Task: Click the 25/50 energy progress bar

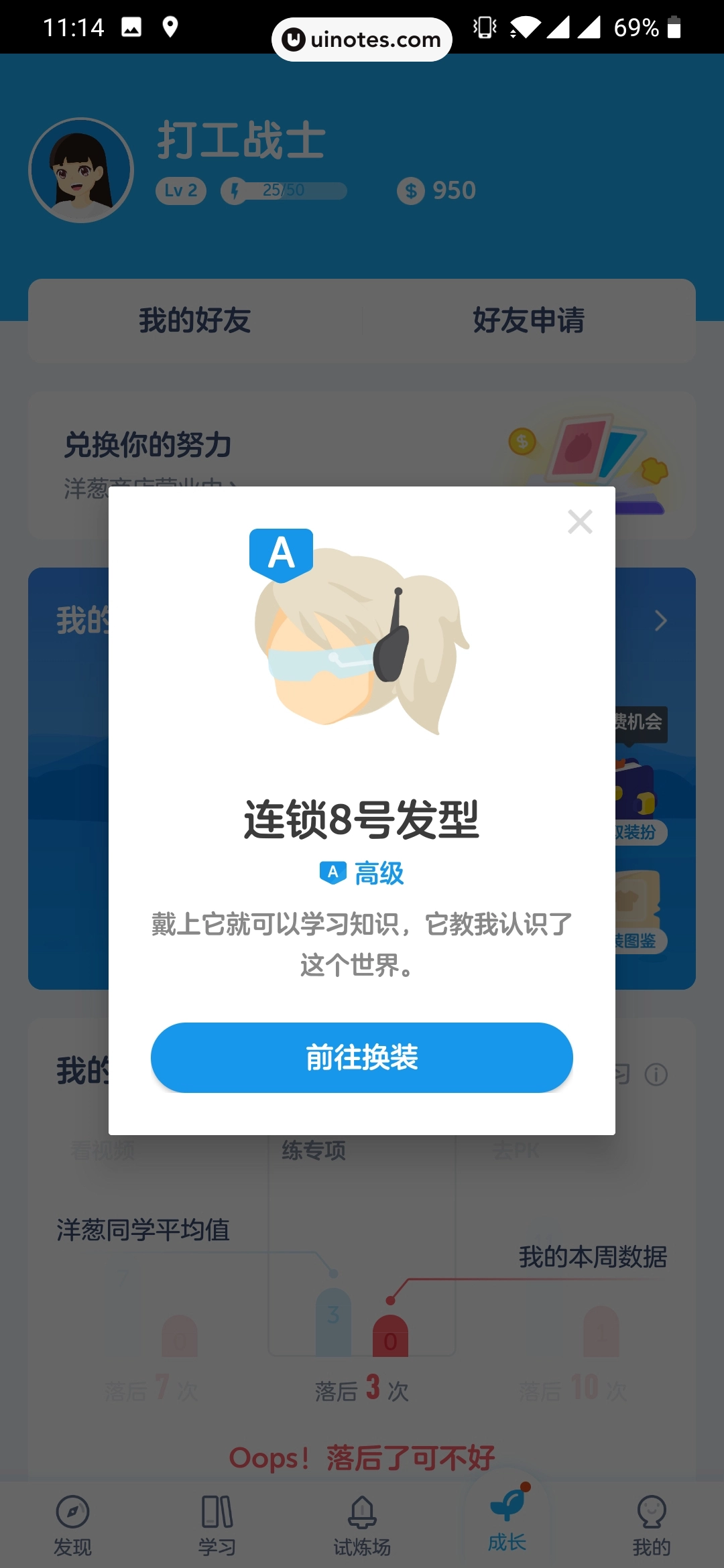Action: pos(285,190)
